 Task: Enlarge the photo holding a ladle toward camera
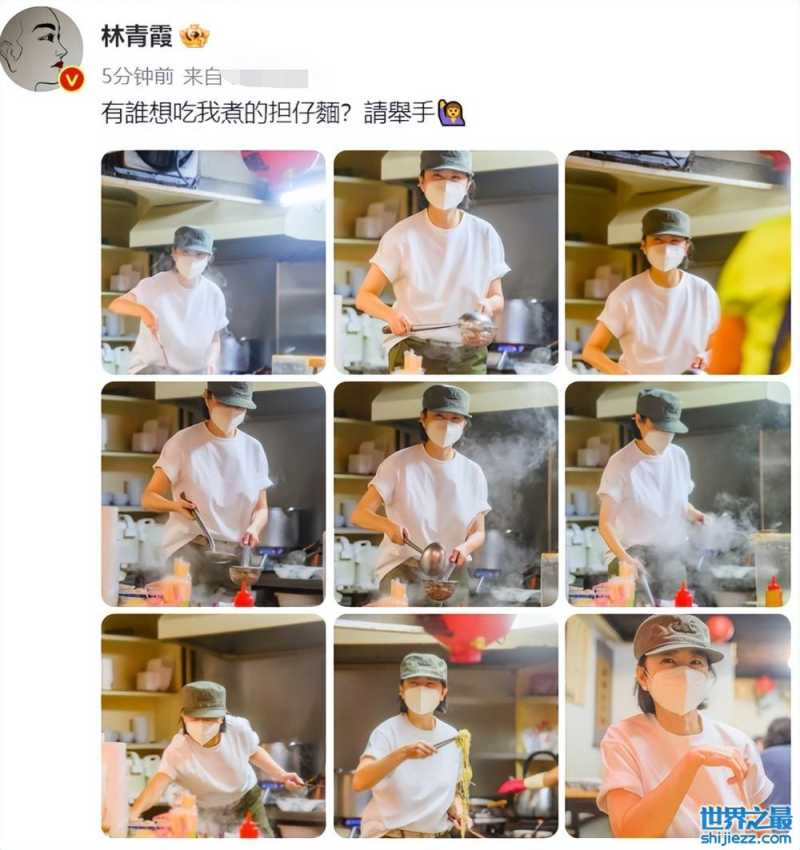click(445, 262)
